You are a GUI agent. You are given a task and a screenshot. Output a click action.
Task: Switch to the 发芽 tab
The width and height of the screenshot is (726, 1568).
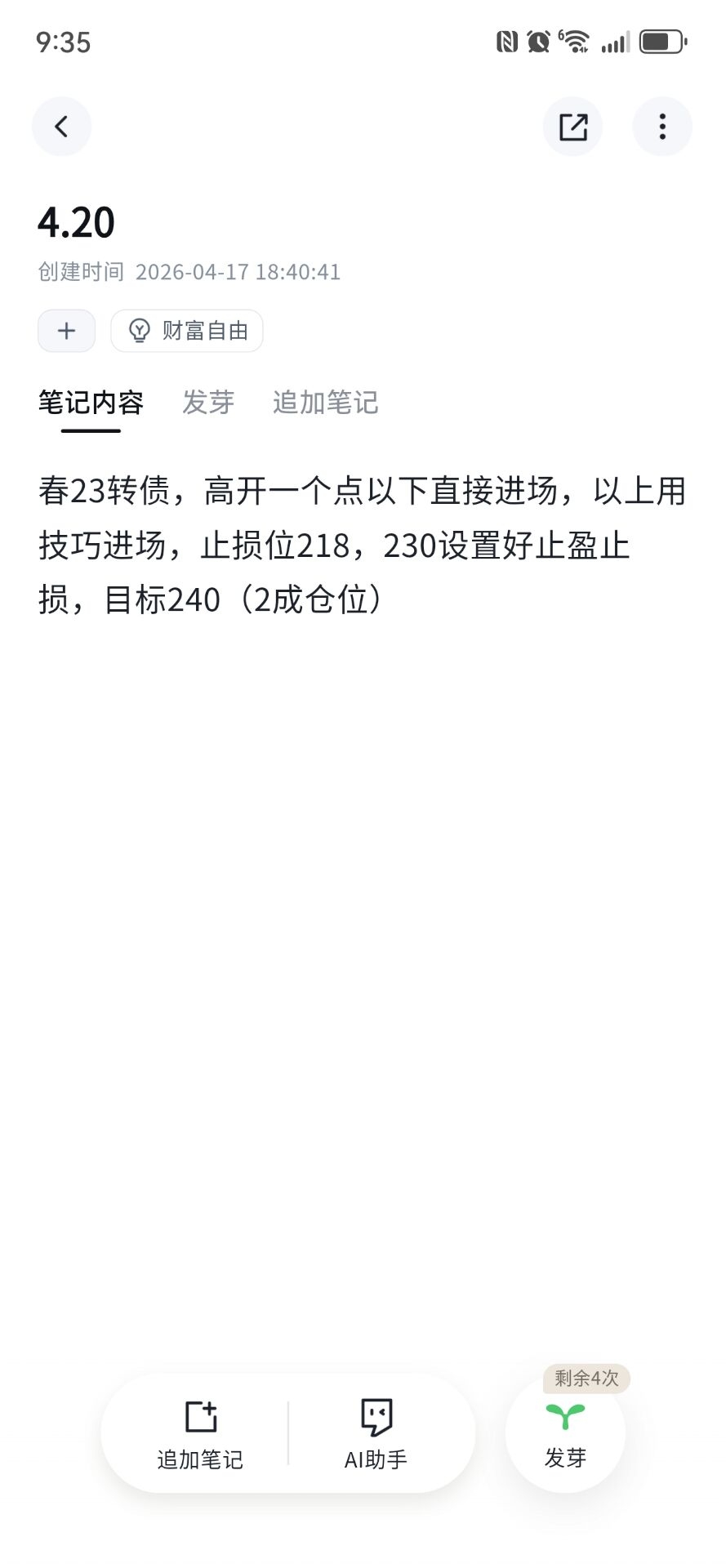pos(208,403)
